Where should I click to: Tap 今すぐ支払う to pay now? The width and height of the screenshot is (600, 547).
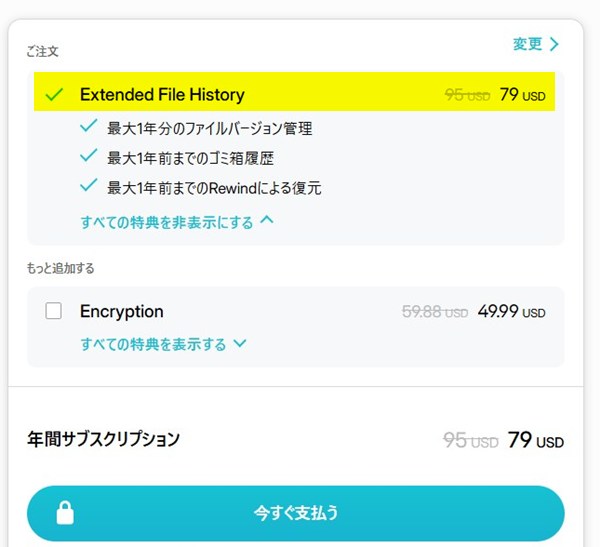click(x=296, y=513)
